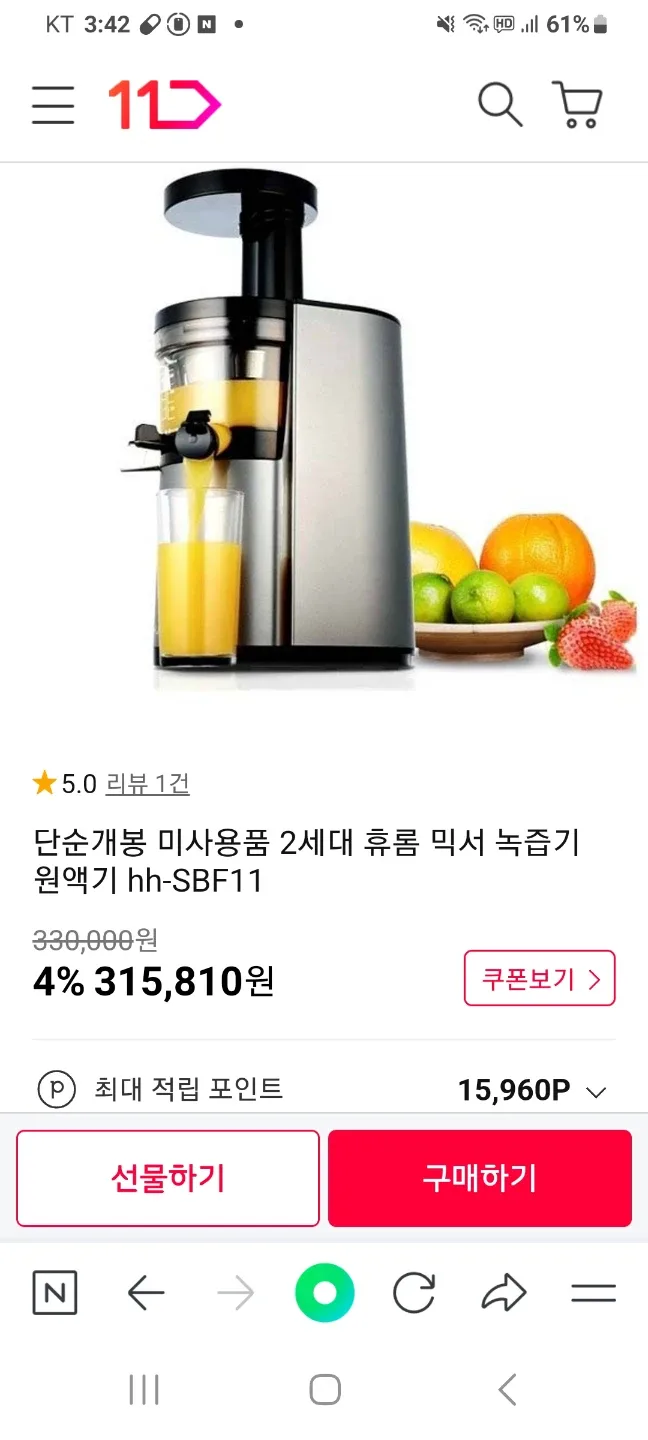
Task: Open the hamburger menu
Action: (53, 105)
